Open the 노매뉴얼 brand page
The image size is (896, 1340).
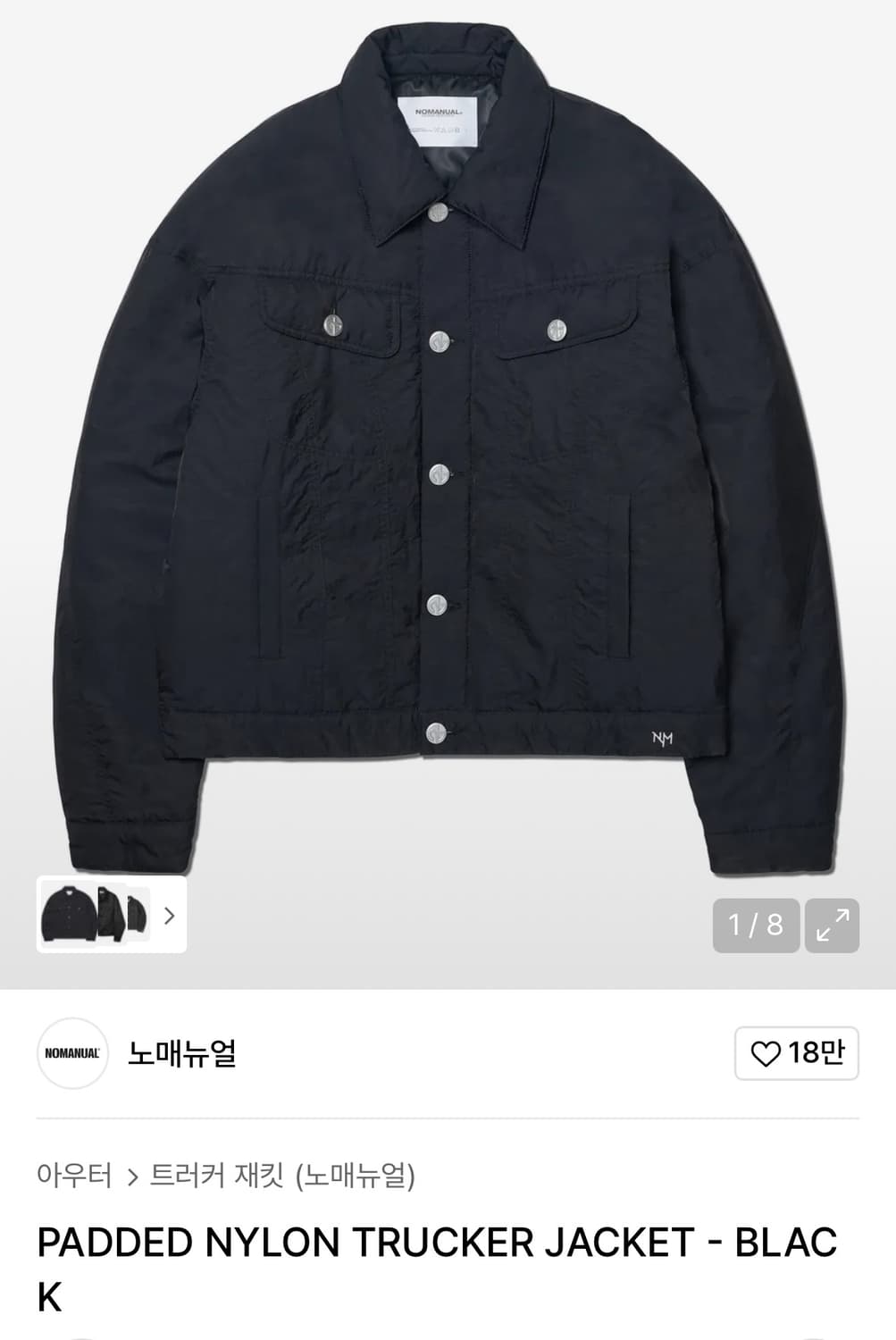click(181, 1054)
